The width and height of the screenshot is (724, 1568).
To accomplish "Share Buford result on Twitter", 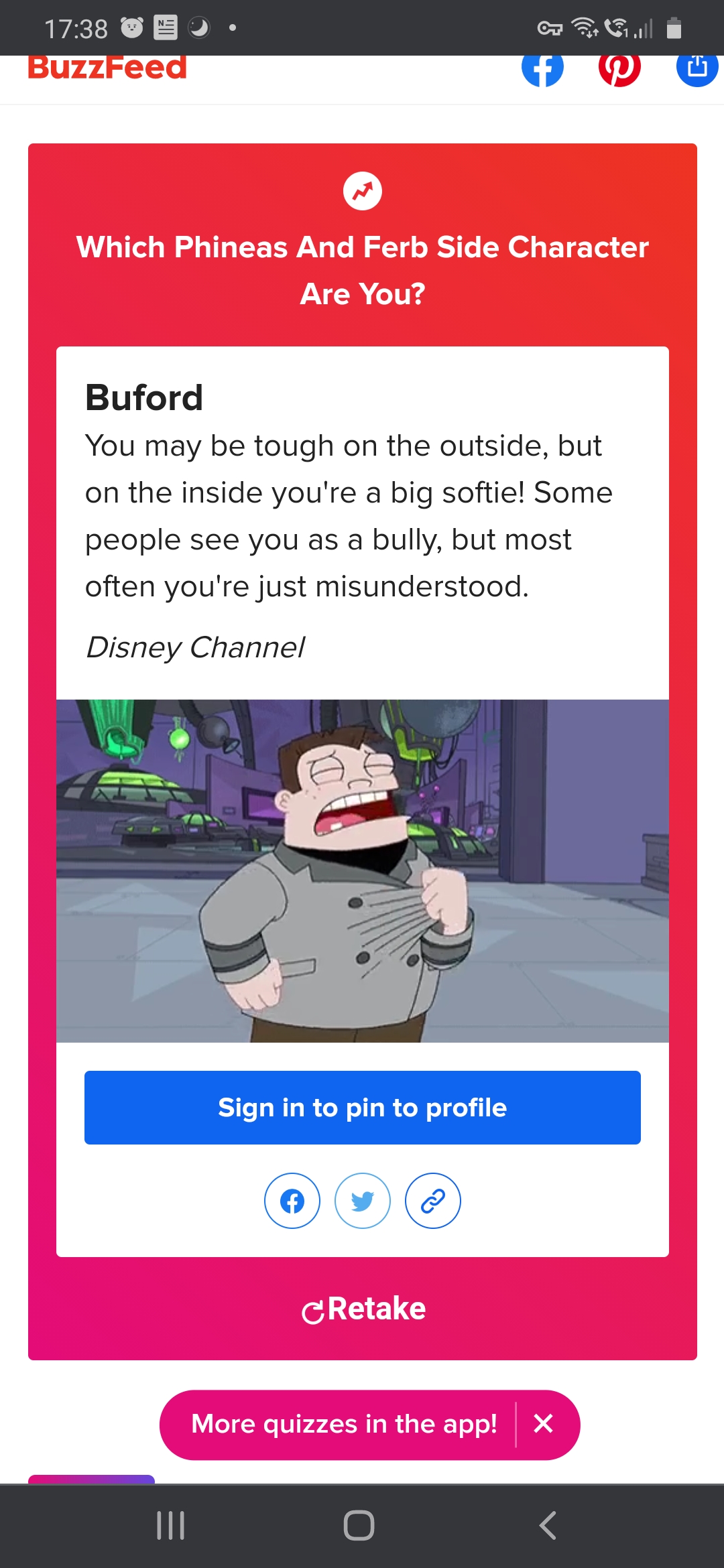I will pyautogui.click(x=363, y=1201).
